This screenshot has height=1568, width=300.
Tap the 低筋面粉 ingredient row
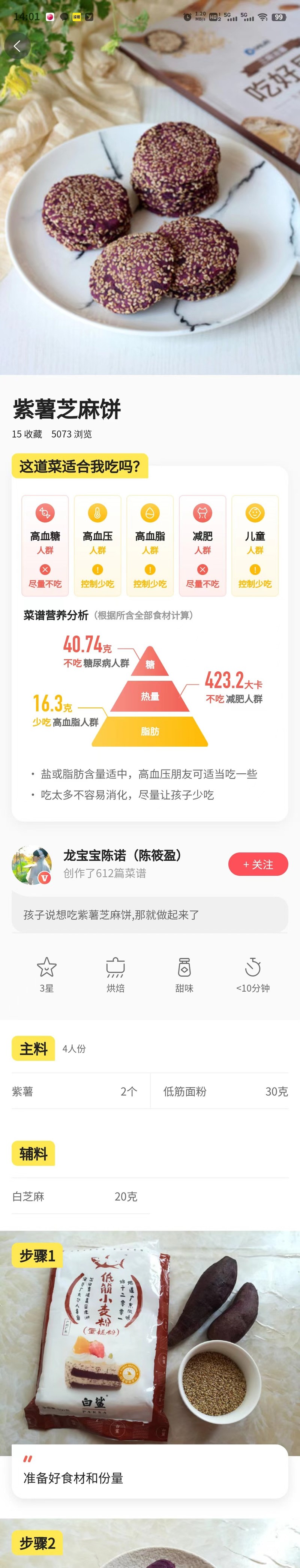coord(225,1091)
